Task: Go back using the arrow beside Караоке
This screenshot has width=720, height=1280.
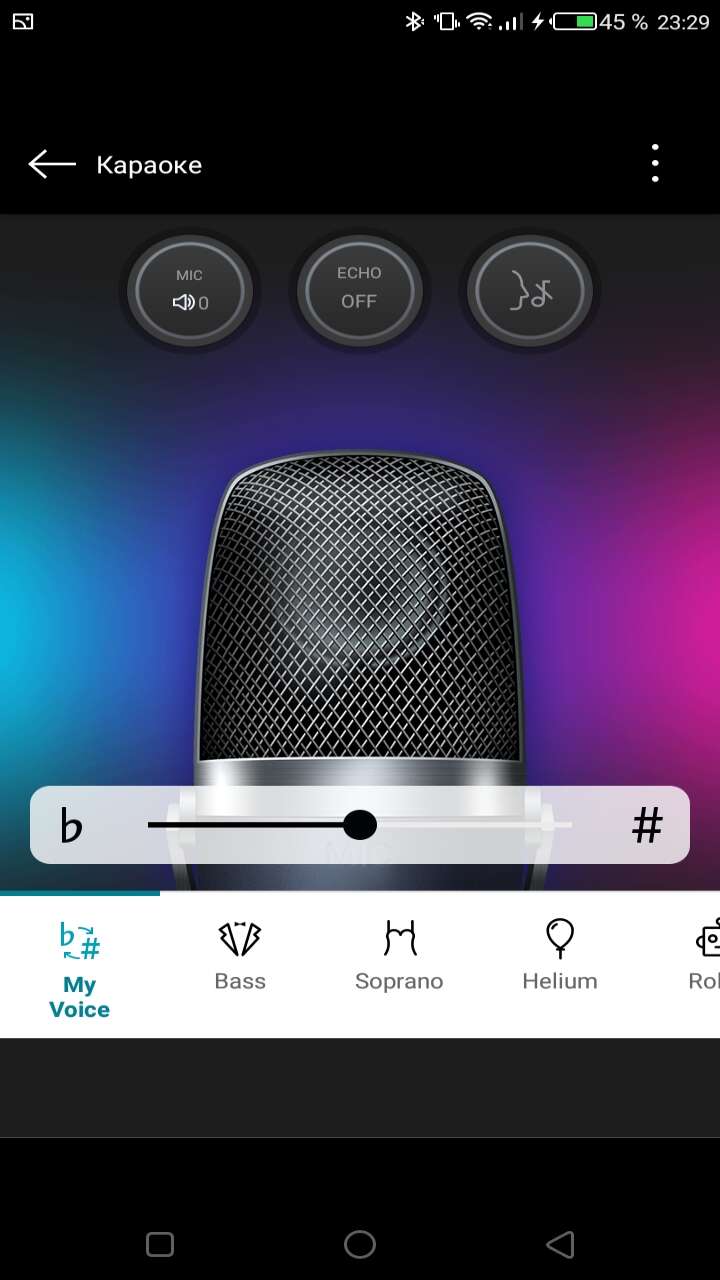Action: [52, 164]
